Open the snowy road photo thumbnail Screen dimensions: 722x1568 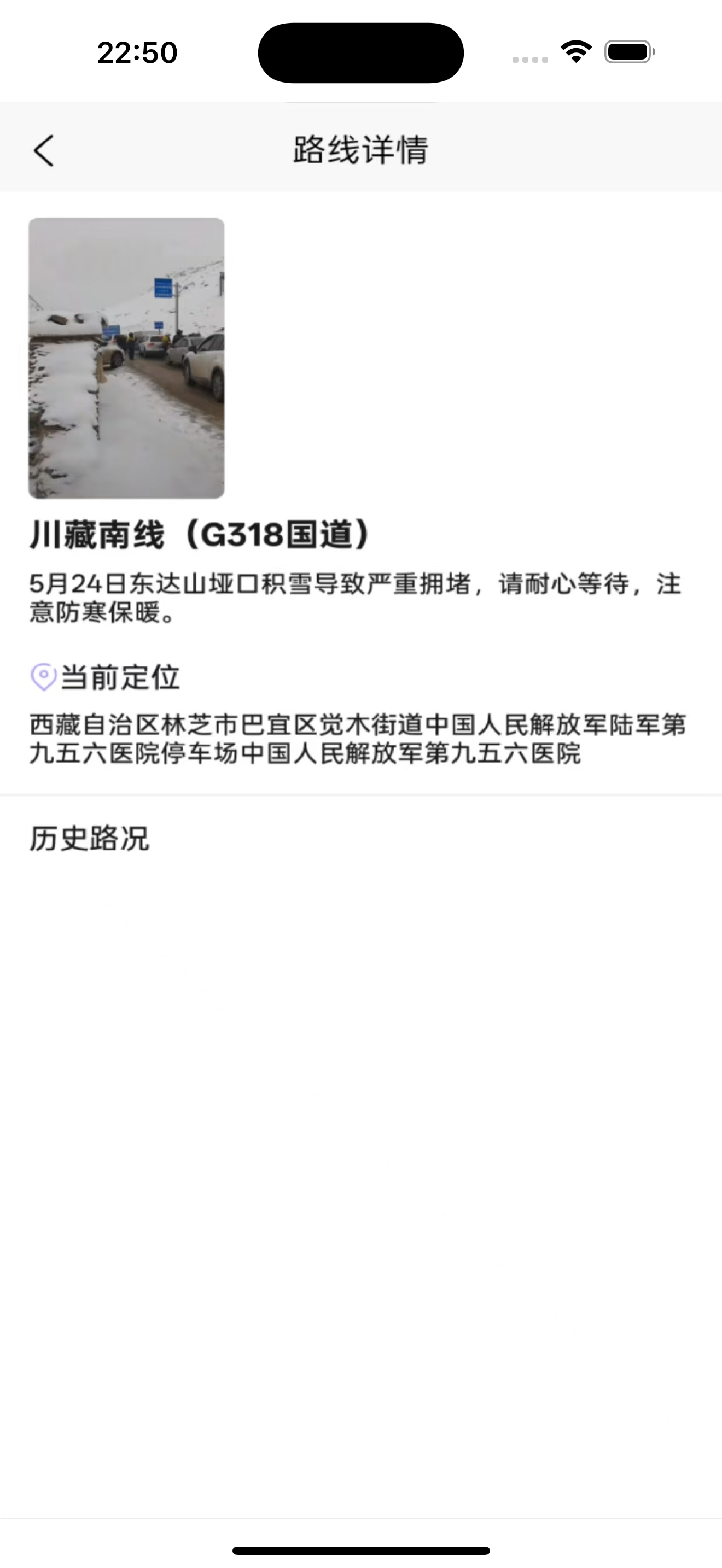tap(127, 358)
